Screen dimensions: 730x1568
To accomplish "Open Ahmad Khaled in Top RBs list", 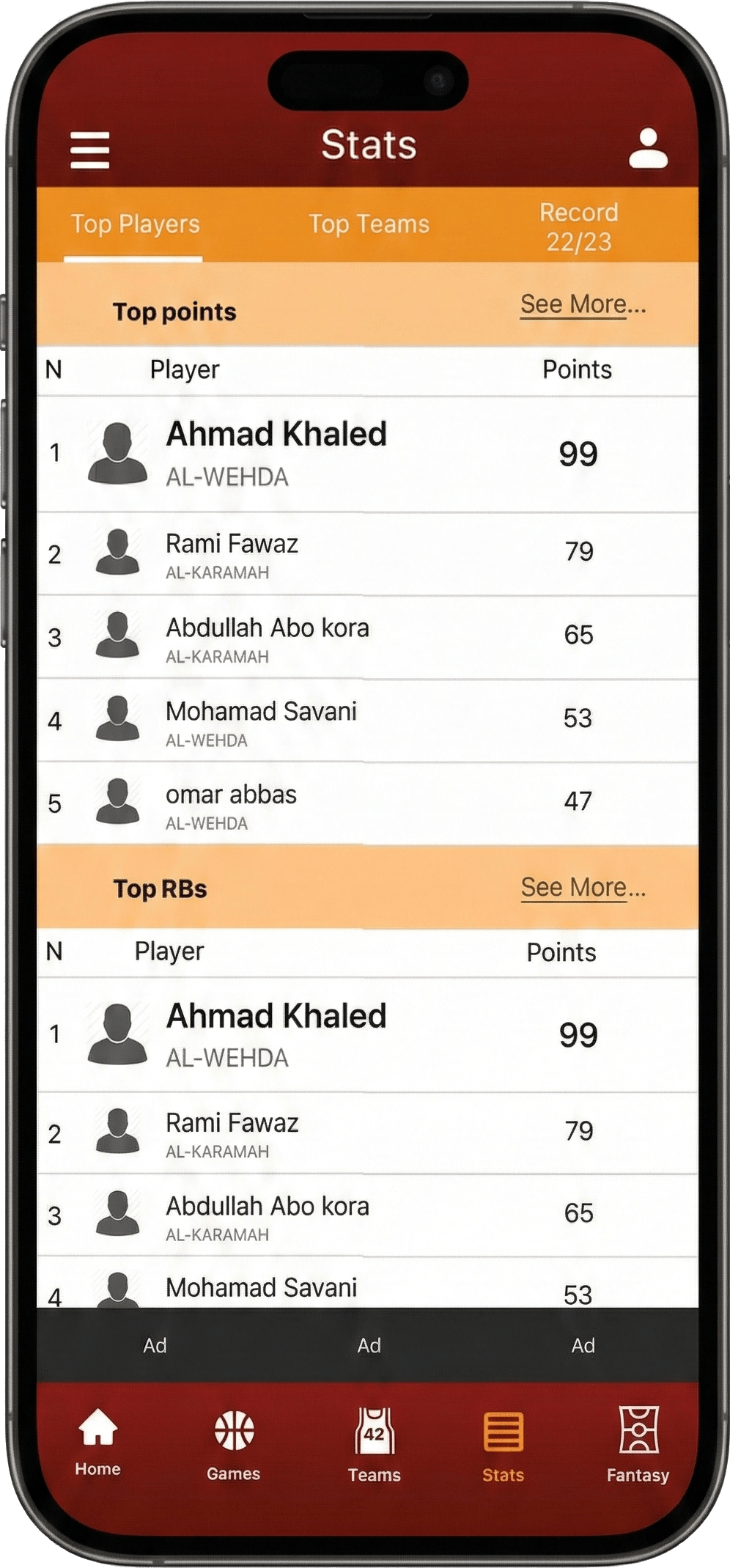I will pyautogui.click(x=276, y=1034).
